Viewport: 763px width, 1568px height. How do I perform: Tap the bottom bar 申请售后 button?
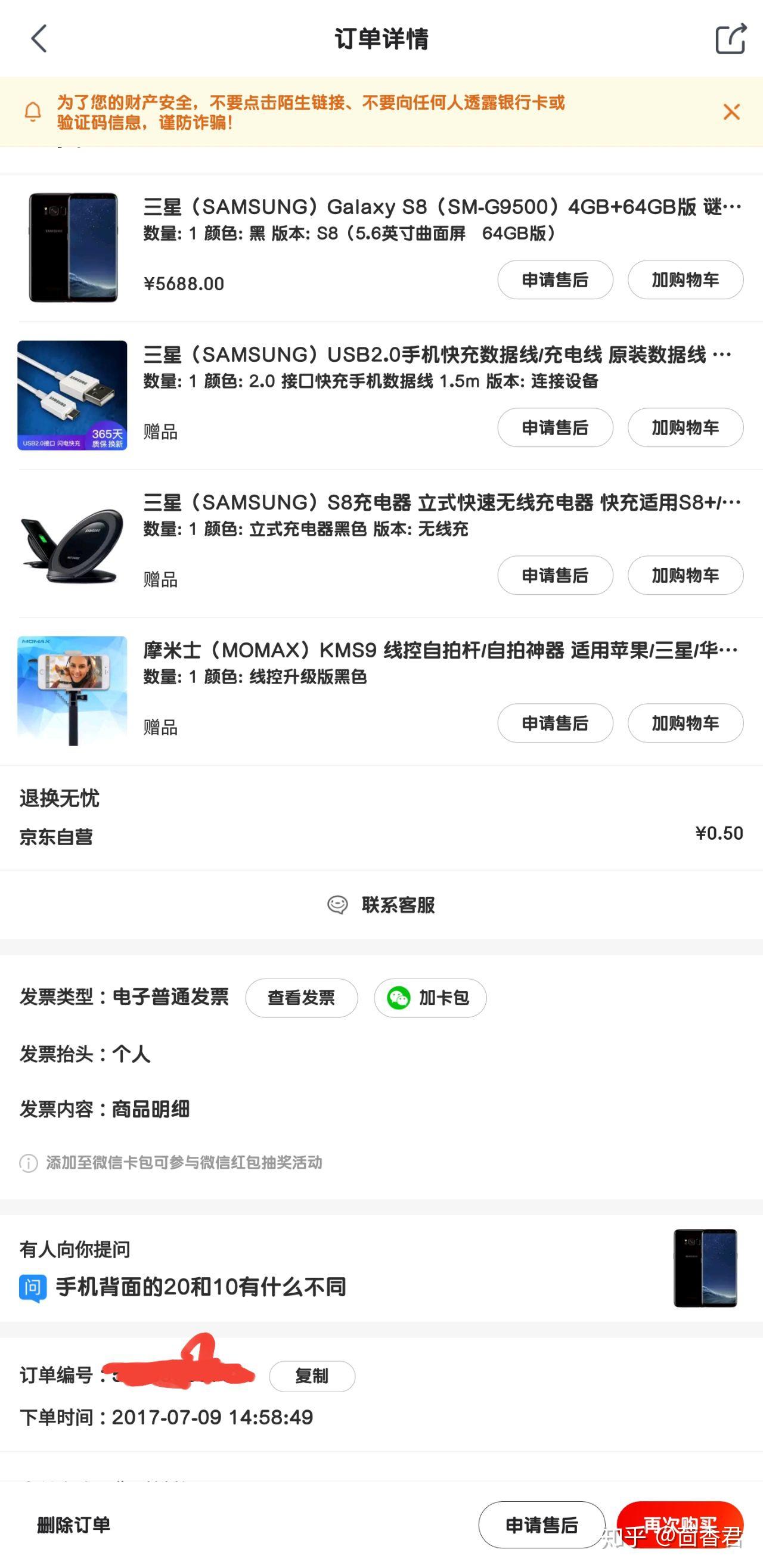pyautogui.click(x=541, y=1524)
